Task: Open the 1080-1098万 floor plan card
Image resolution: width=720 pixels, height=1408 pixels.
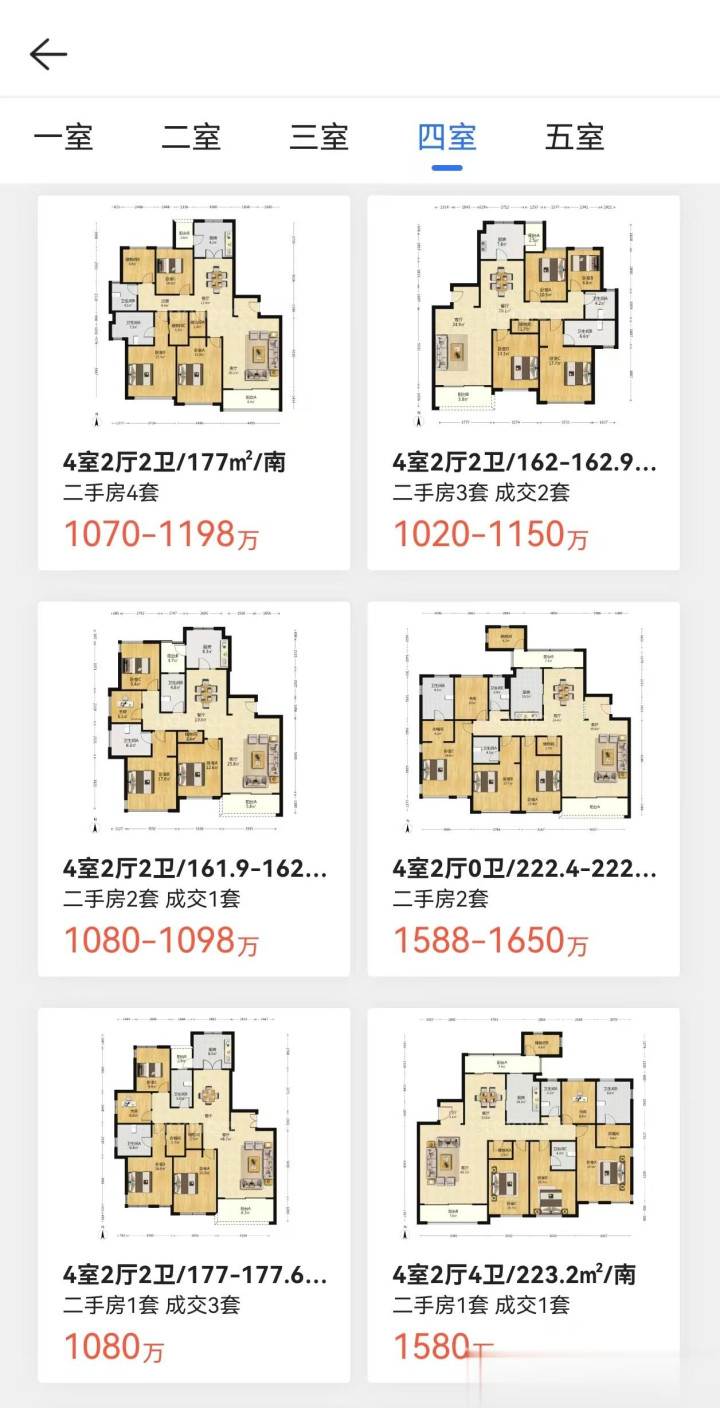Action: (x=194, y=789)
